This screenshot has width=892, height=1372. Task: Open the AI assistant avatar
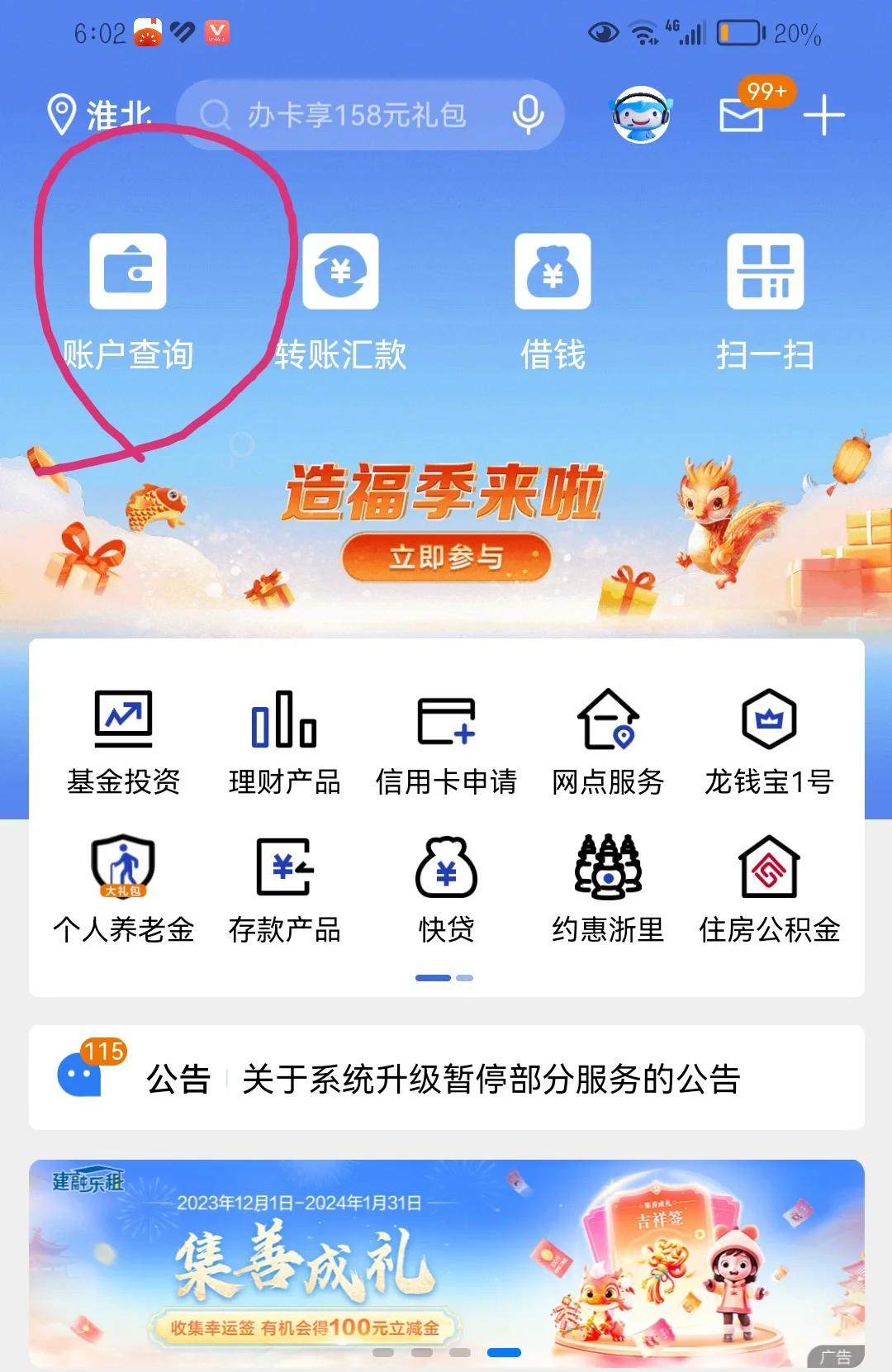(642, 115)
